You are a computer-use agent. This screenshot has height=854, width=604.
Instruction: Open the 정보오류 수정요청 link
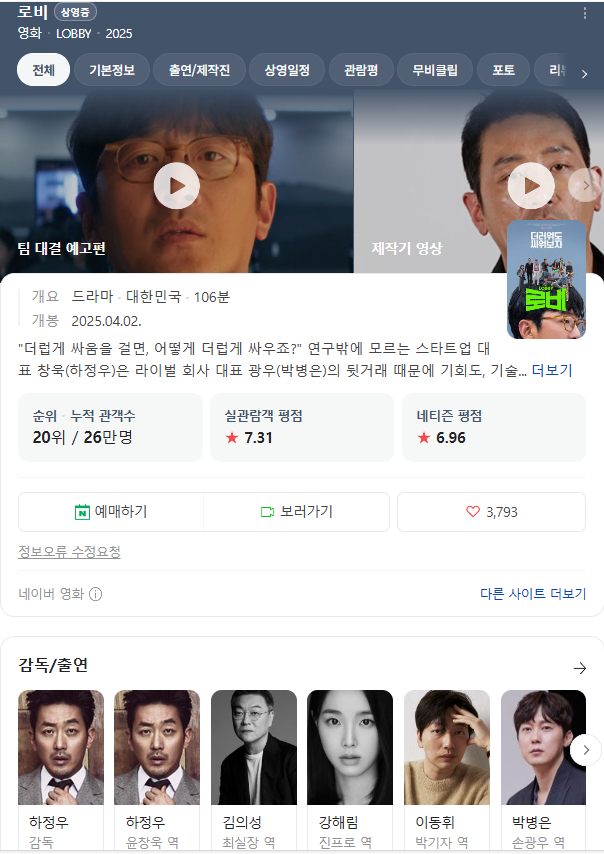(69, 552)
